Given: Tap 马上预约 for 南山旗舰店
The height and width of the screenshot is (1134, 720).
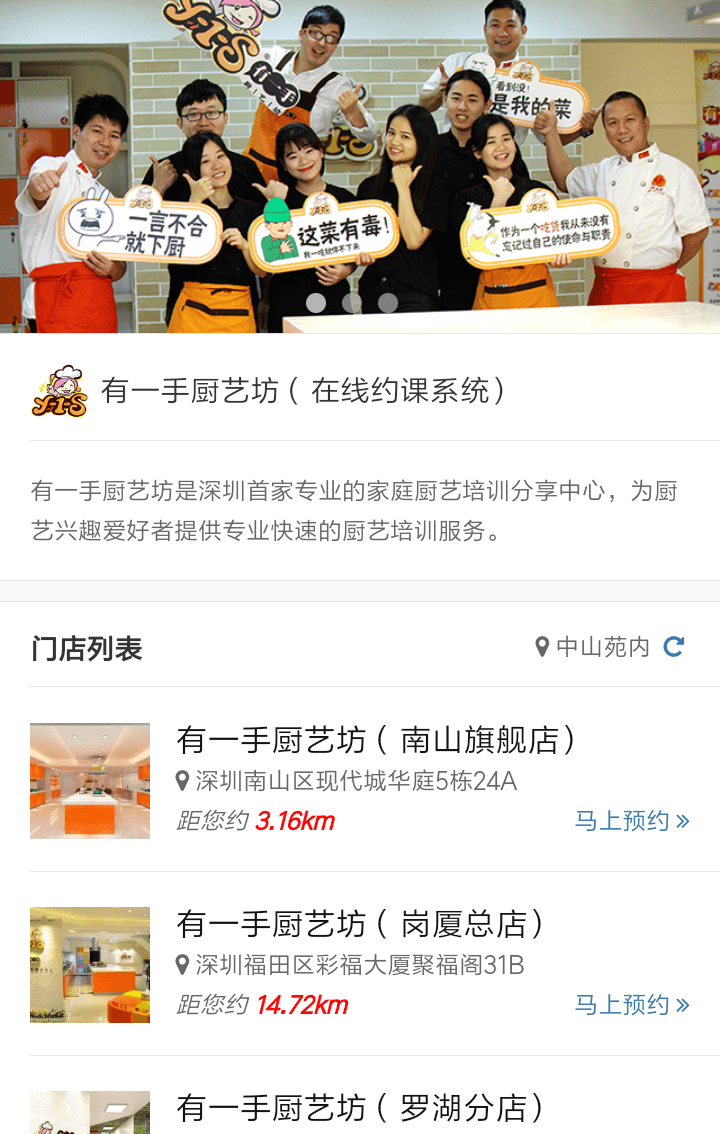Looking at the screenshot, I should point(631,821).
